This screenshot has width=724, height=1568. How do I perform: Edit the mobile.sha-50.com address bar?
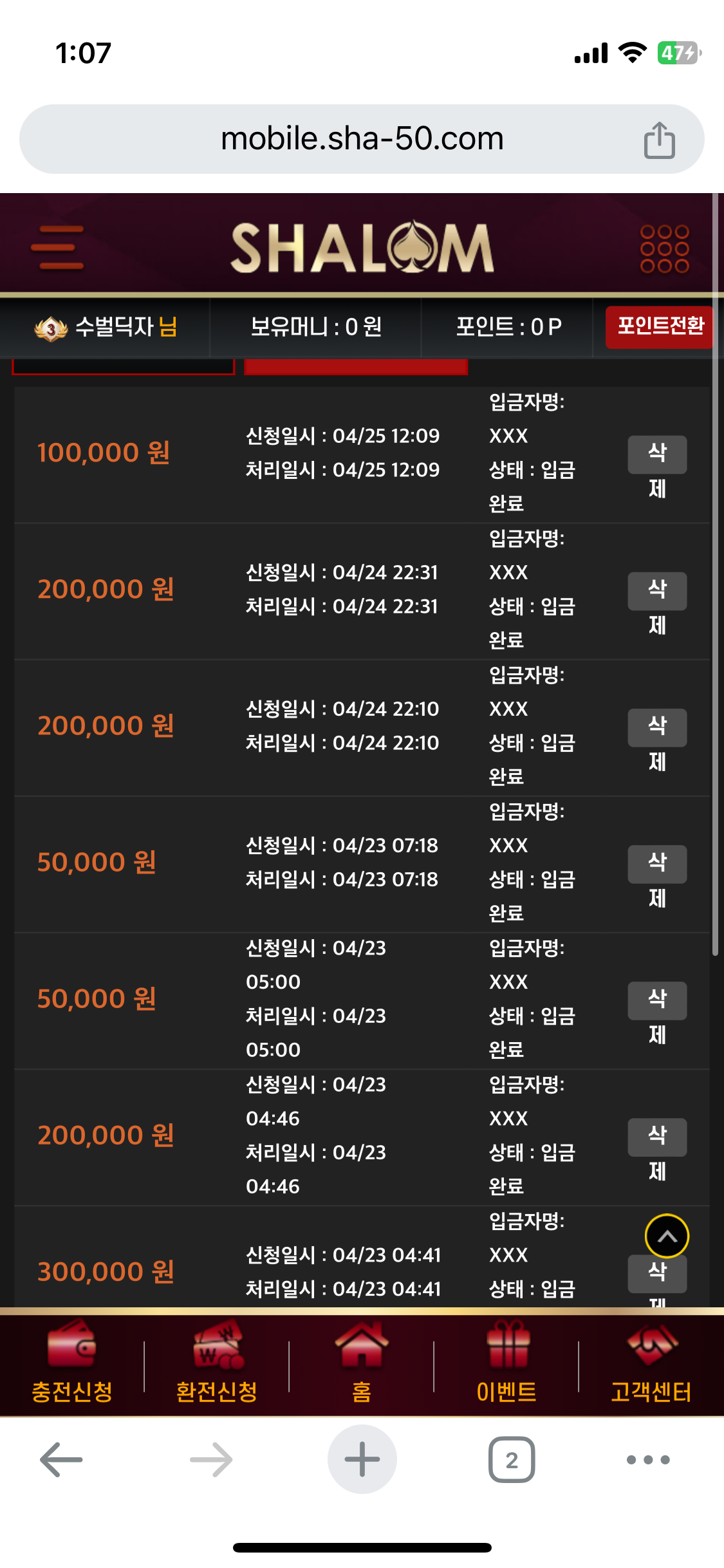[362, 139]
